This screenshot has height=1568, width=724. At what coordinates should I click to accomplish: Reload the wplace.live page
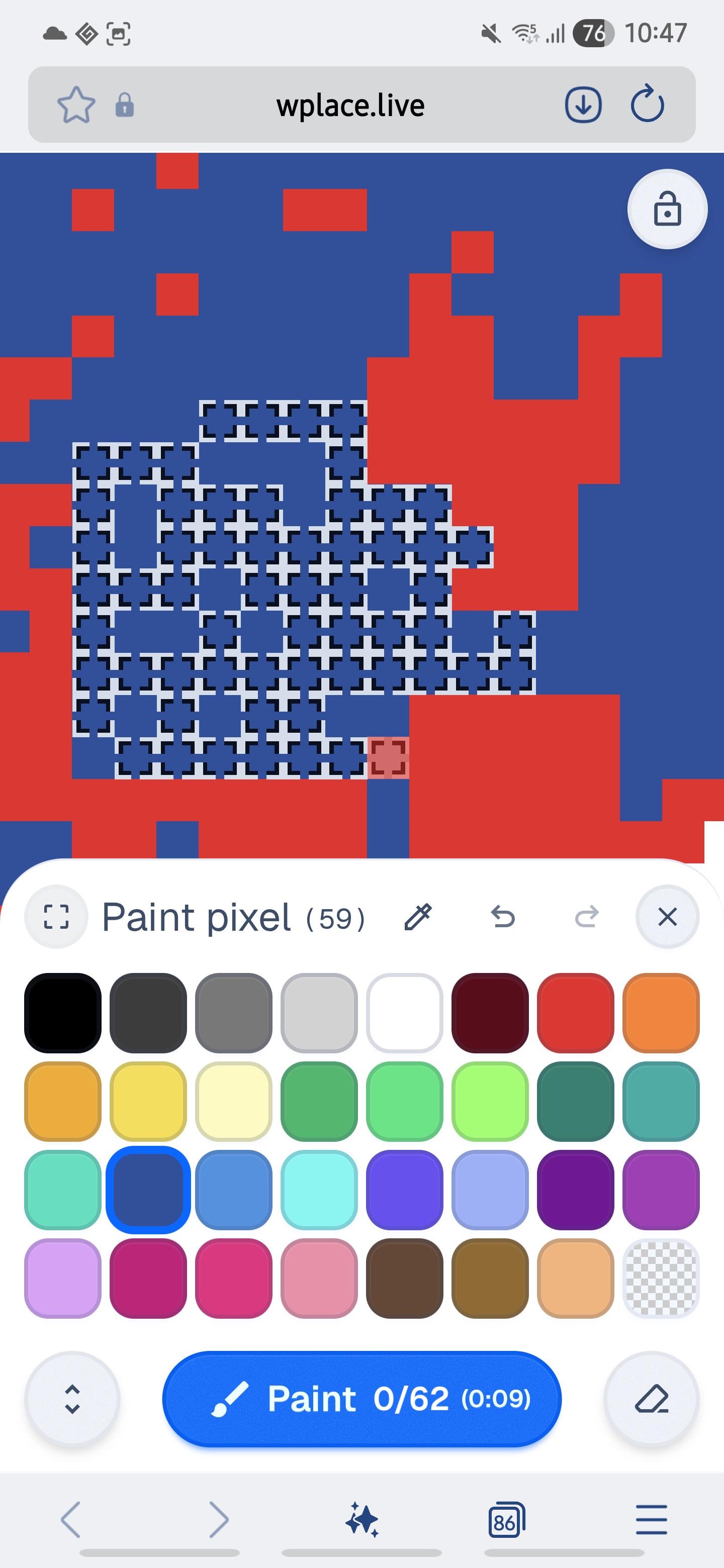coord(647,104)
